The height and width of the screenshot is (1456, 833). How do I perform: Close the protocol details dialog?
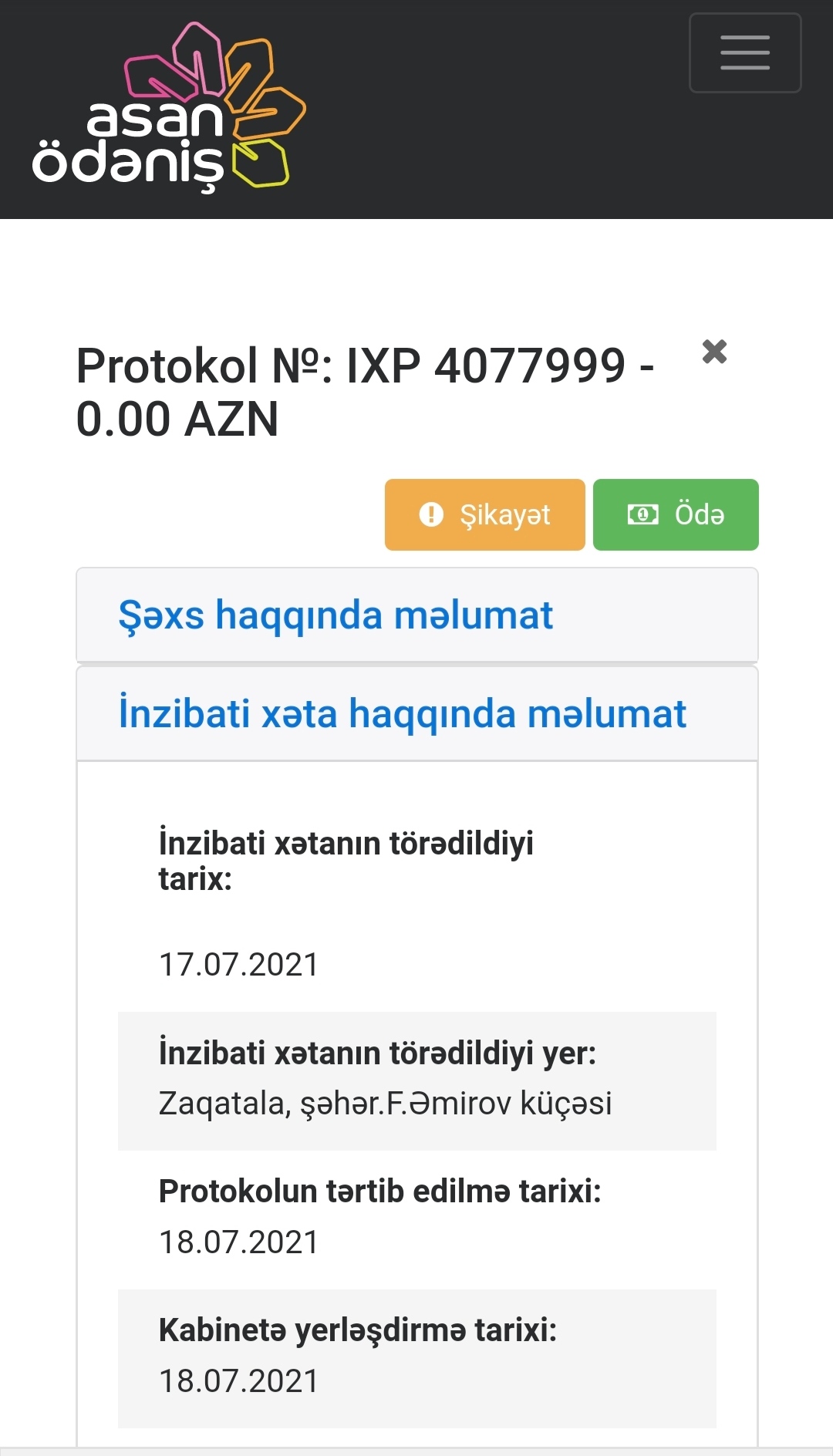tap(714, 352)
